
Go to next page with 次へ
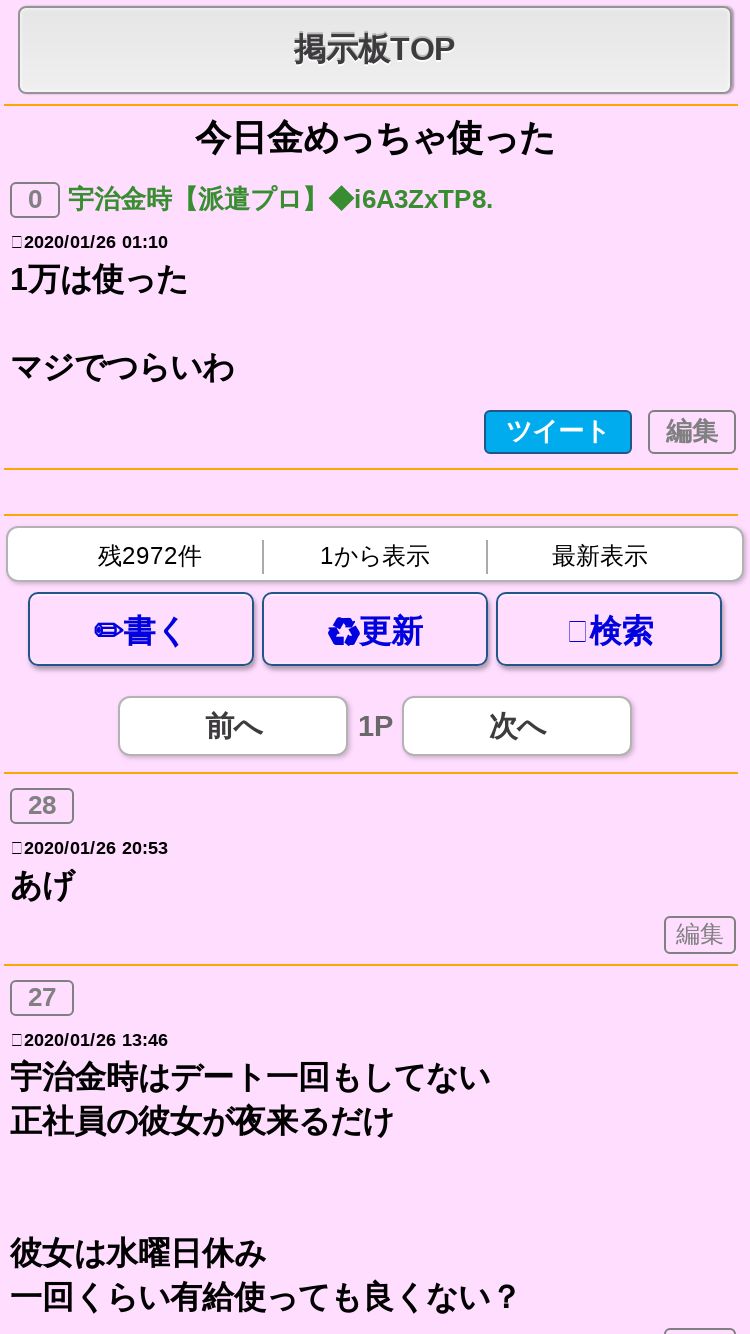517,726
